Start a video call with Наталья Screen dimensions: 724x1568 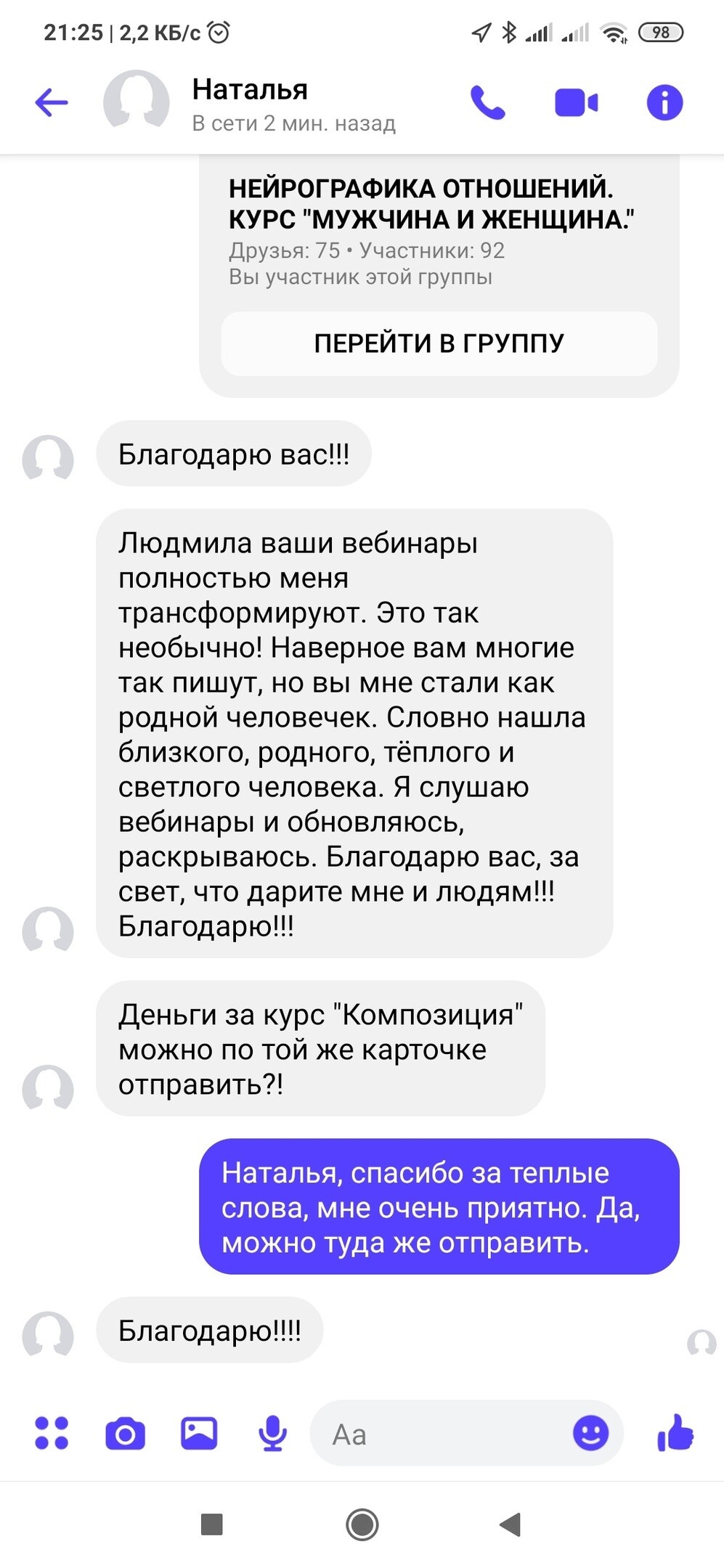pos(576,102)
